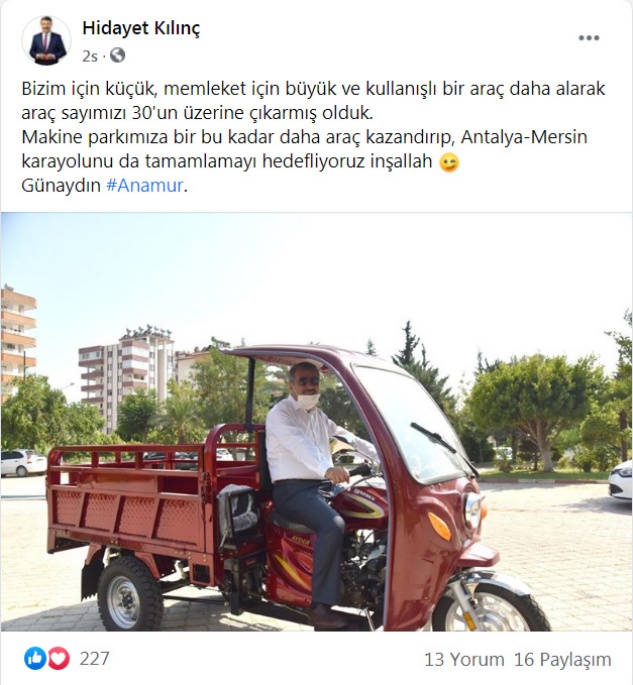Visit the Hidayet Kılınç profile name link
Image resolution: width=633 pixels, height=685 pixels.
coord(141,28)
